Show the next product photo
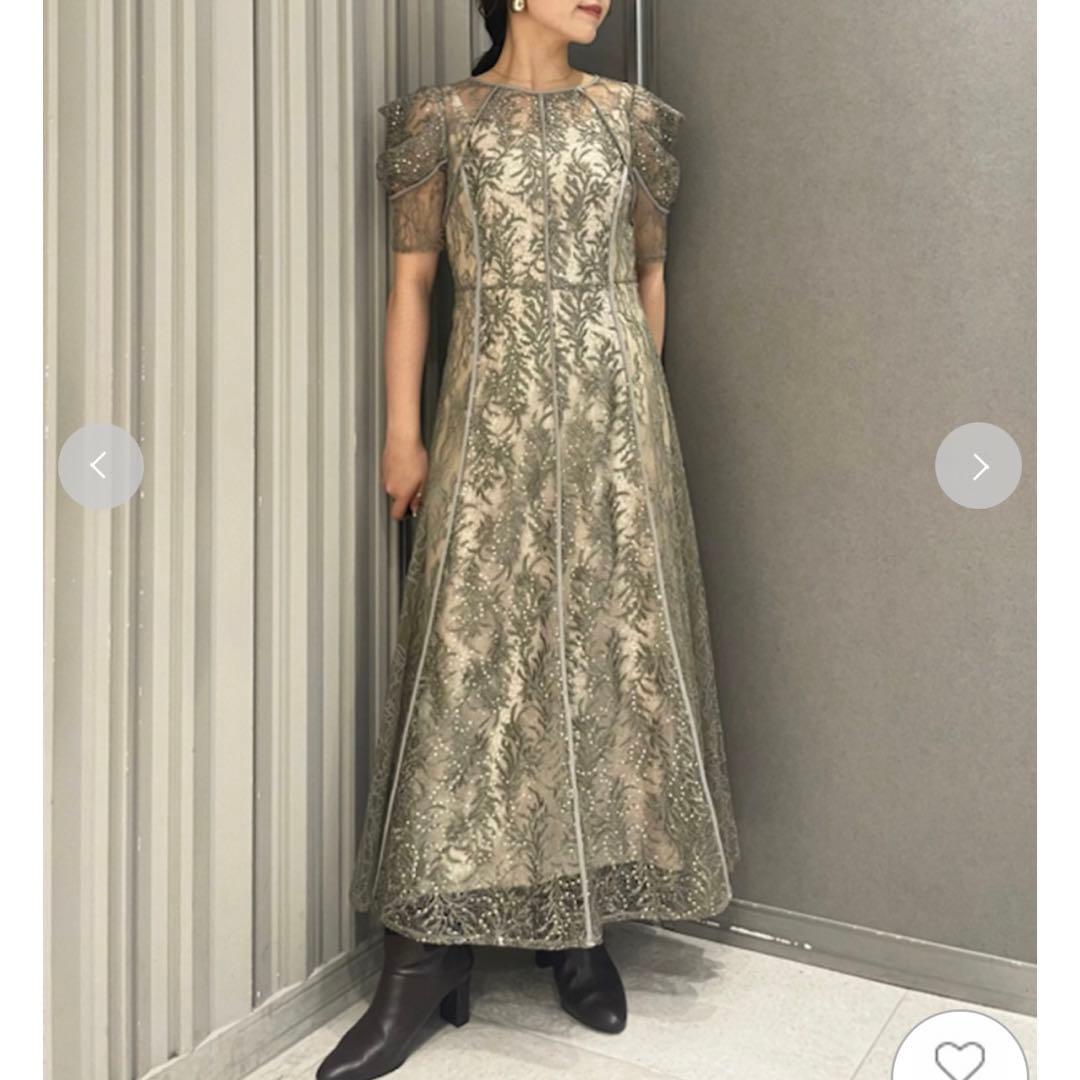The width and height of the screenshot is (1080, 1080). 978,466
